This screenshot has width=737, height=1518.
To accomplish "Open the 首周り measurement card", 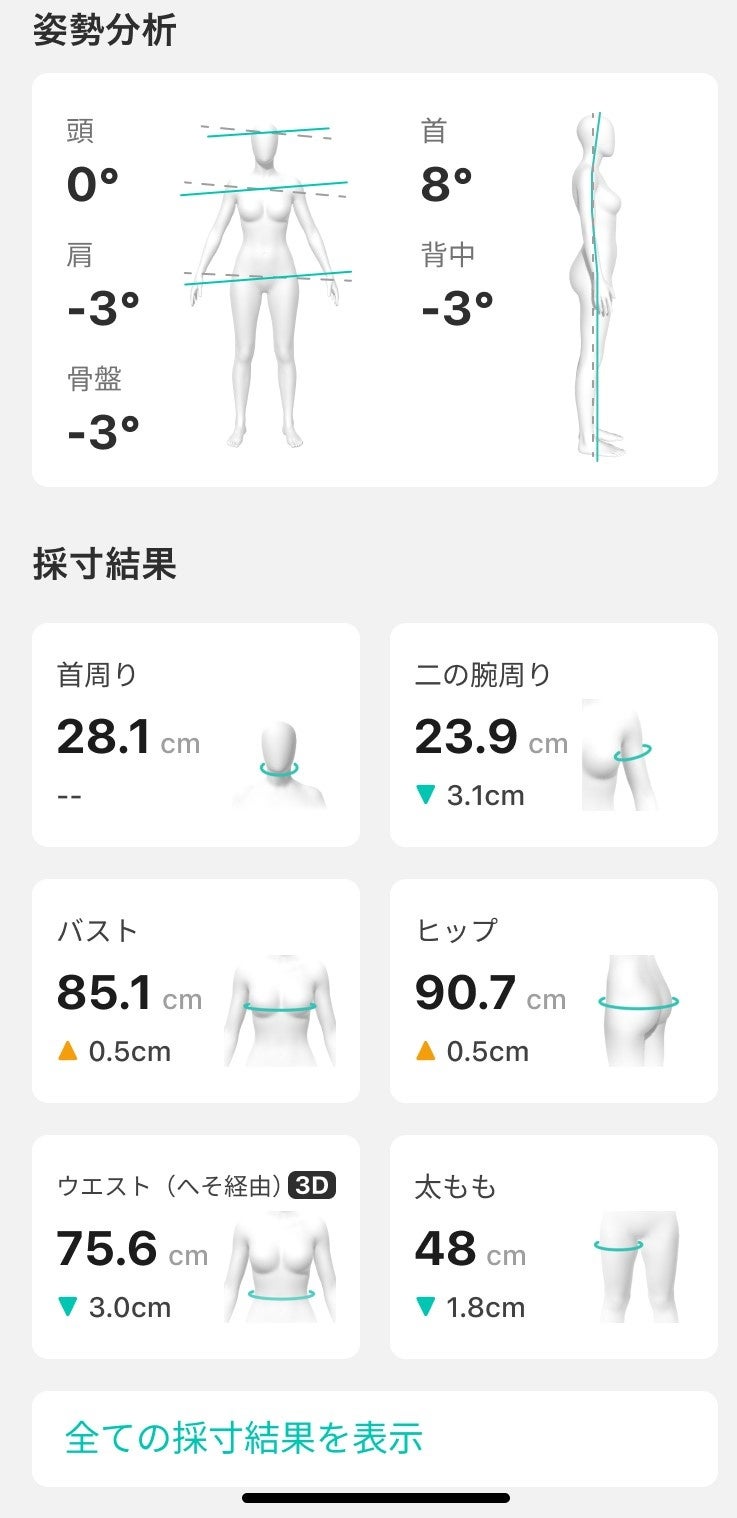I will point(195,735).
